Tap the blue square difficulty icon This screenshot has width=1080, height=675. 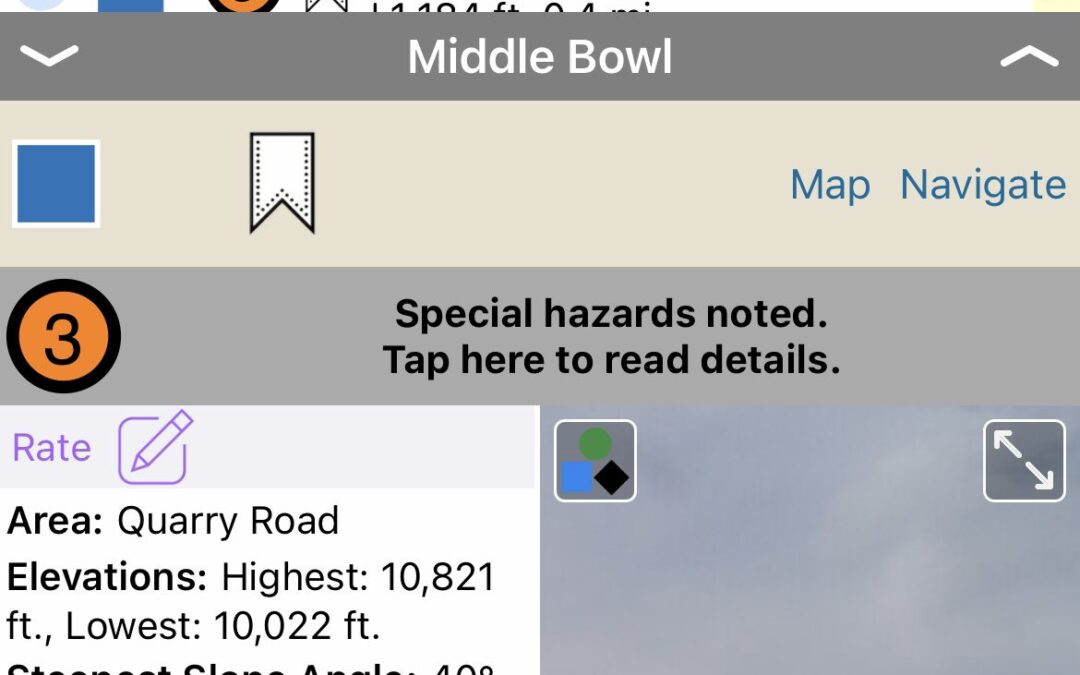click(x=56, y=184)
